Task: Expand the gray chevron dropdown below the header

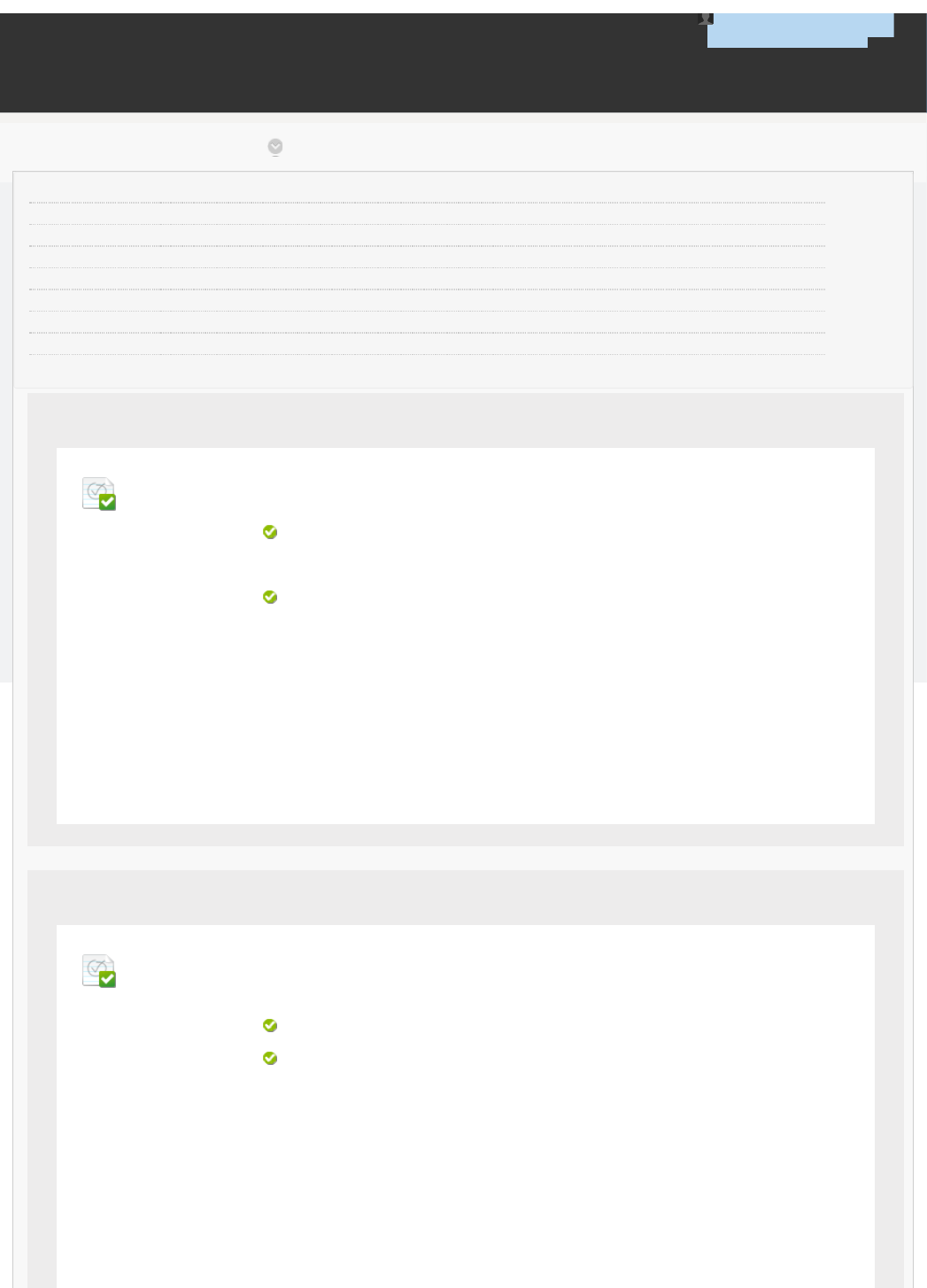Action: pyautogui.click(x=275, y=146)
